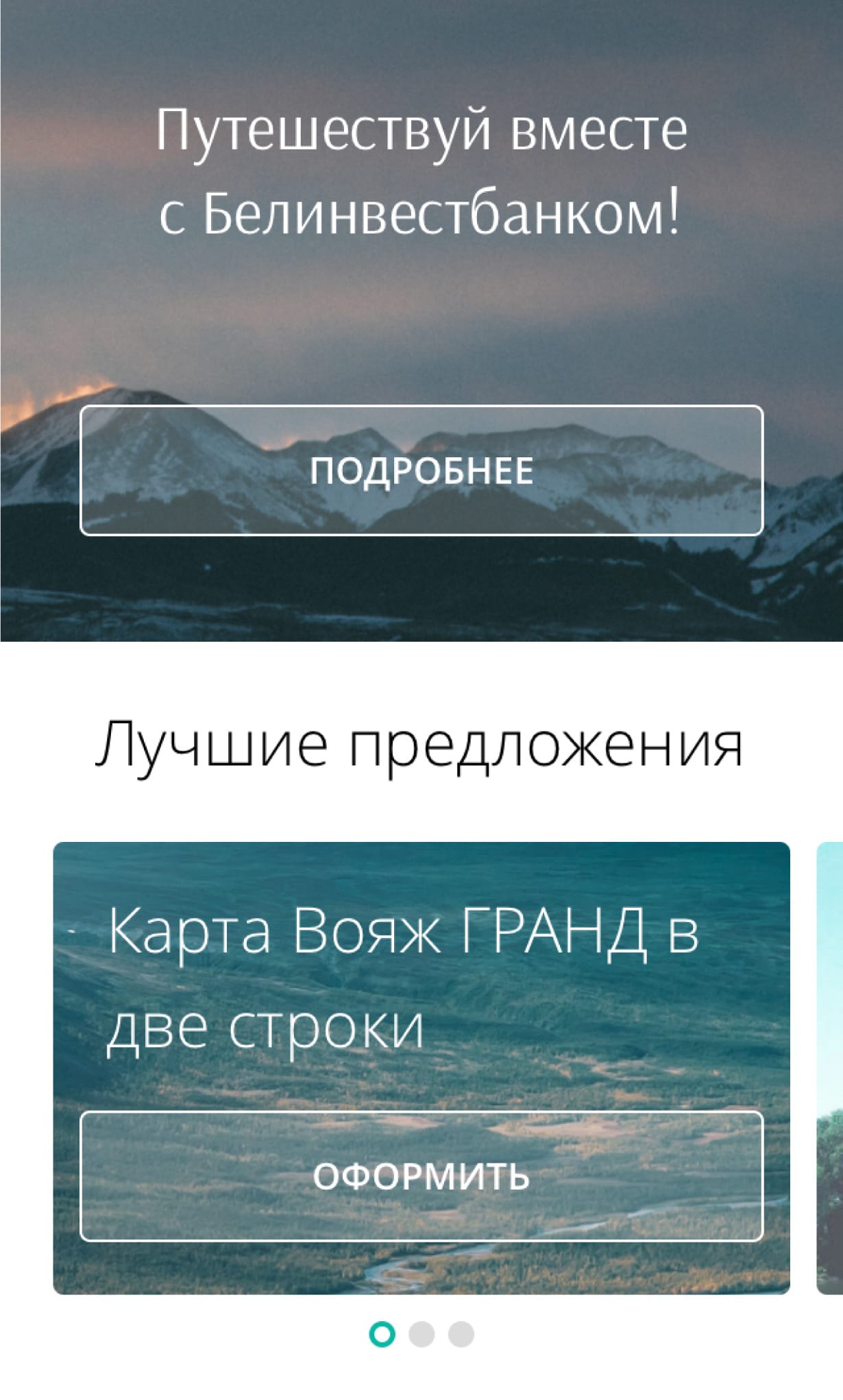
Task: Open the partially visible next offer card
Action: coord(830,1068)
